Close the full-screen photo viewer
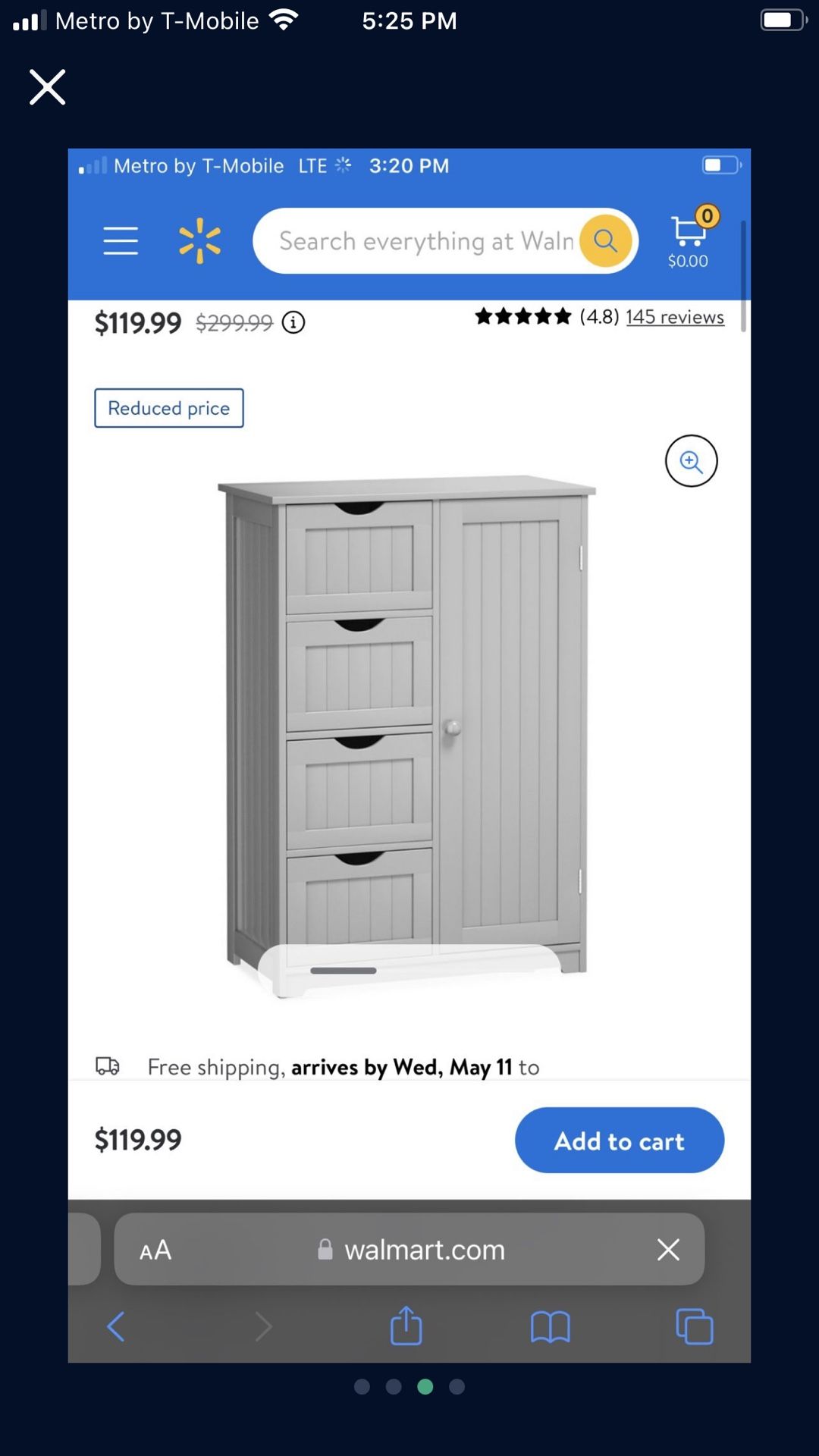The height and width of the screenshot is (1456, 819). tap(47, 86)
